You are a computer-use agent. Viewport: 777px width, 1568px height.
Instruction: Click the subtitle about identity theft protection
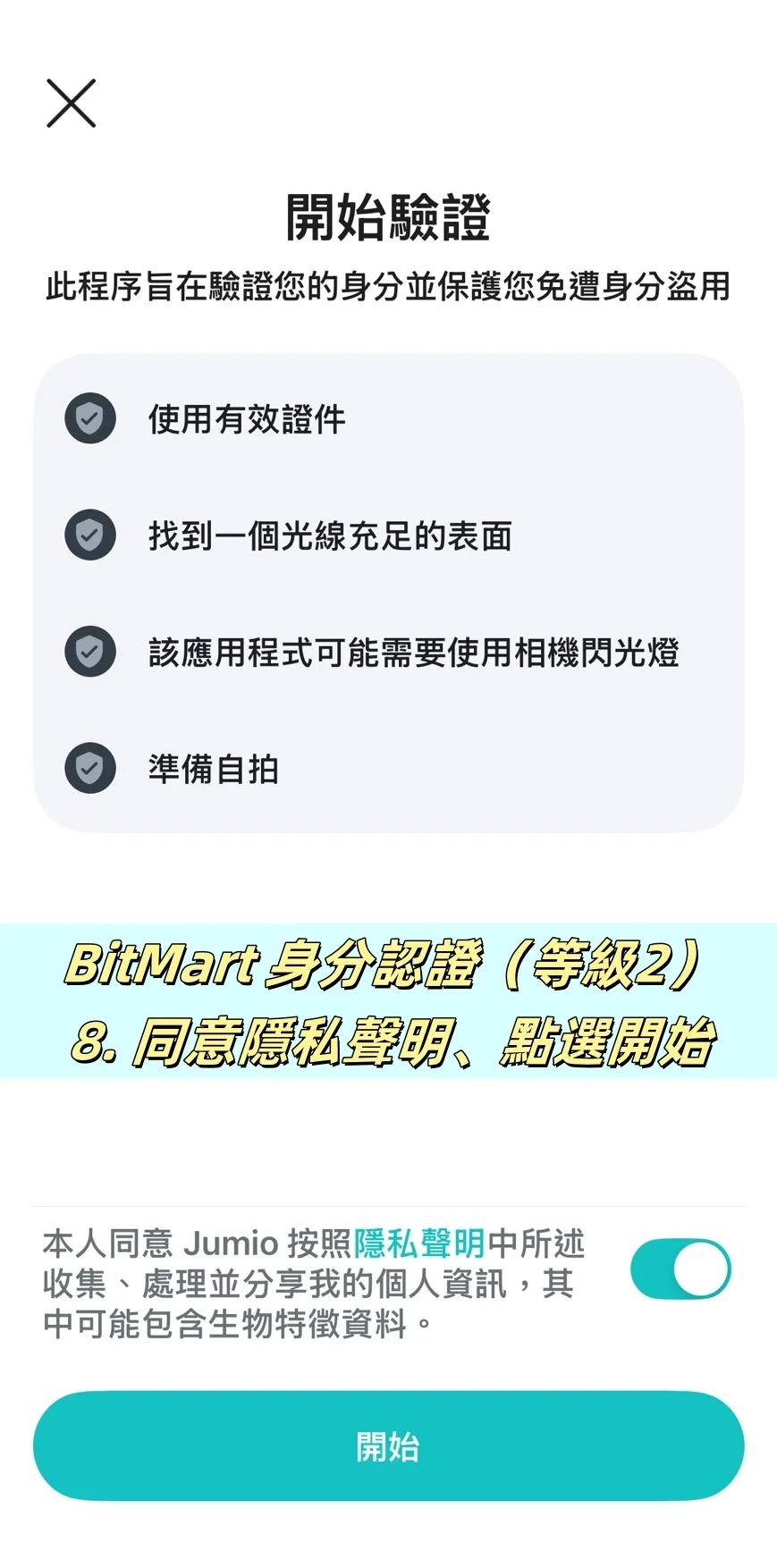tap(388, 286)
